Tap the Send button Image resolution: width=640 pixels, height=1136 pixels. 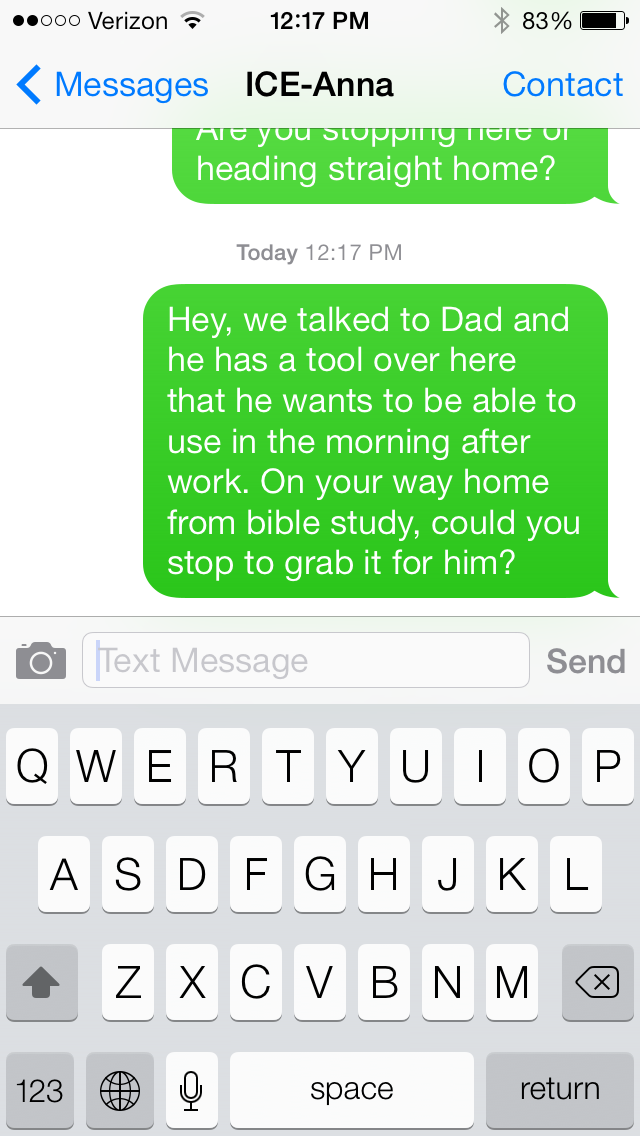[x=586, y=661]
